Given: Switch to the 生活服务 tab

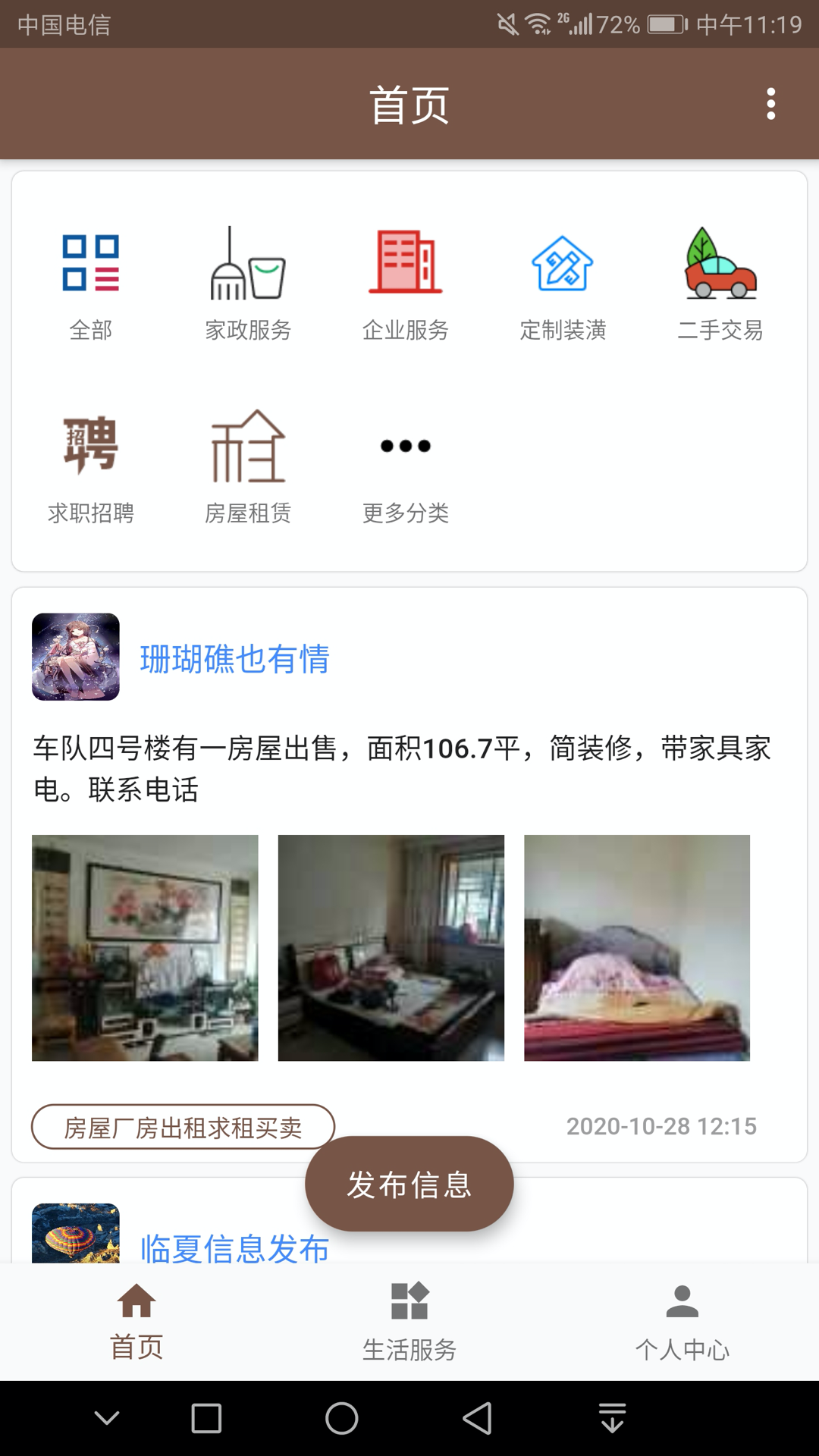Looking at the screenshot, I should pyautogui.click(x=409, y=1322).
